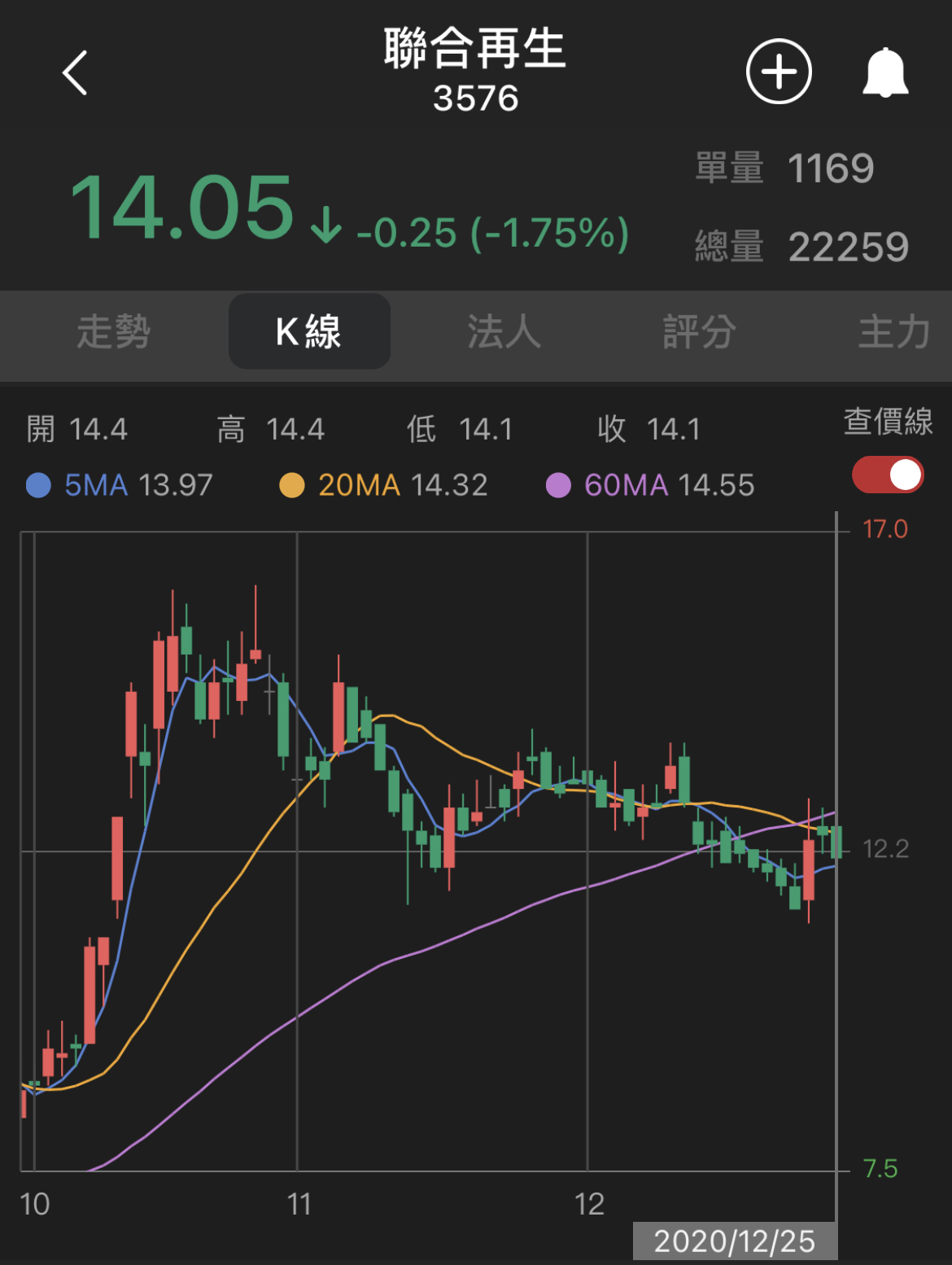This screenshot has width=952, height=1265.
Task: Open the 主力 tab
Action: [893, 332]
